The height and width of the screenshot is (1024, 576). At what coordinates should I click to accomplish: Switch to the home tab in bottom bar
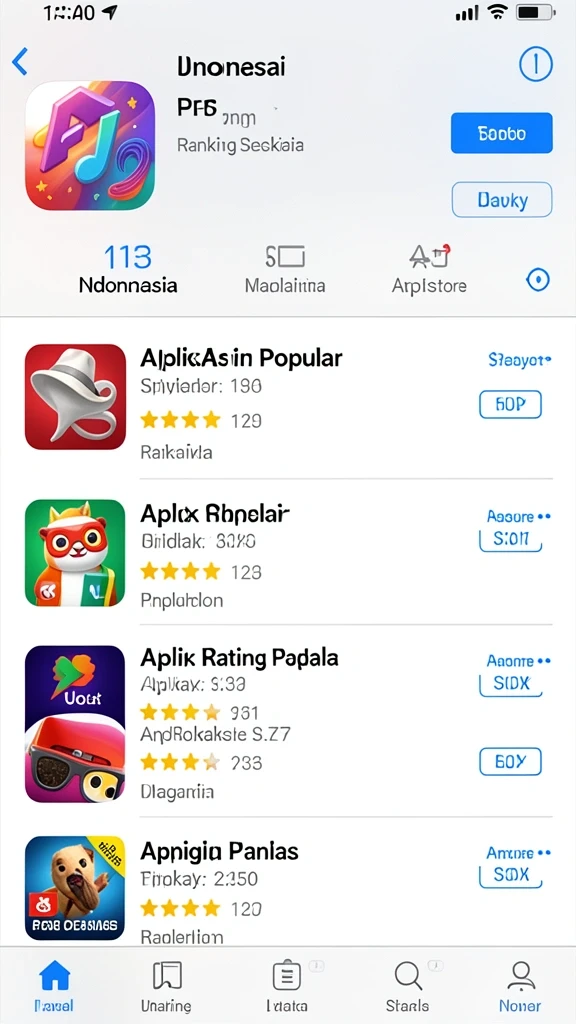pyautogui.click(x=55, y=985)
